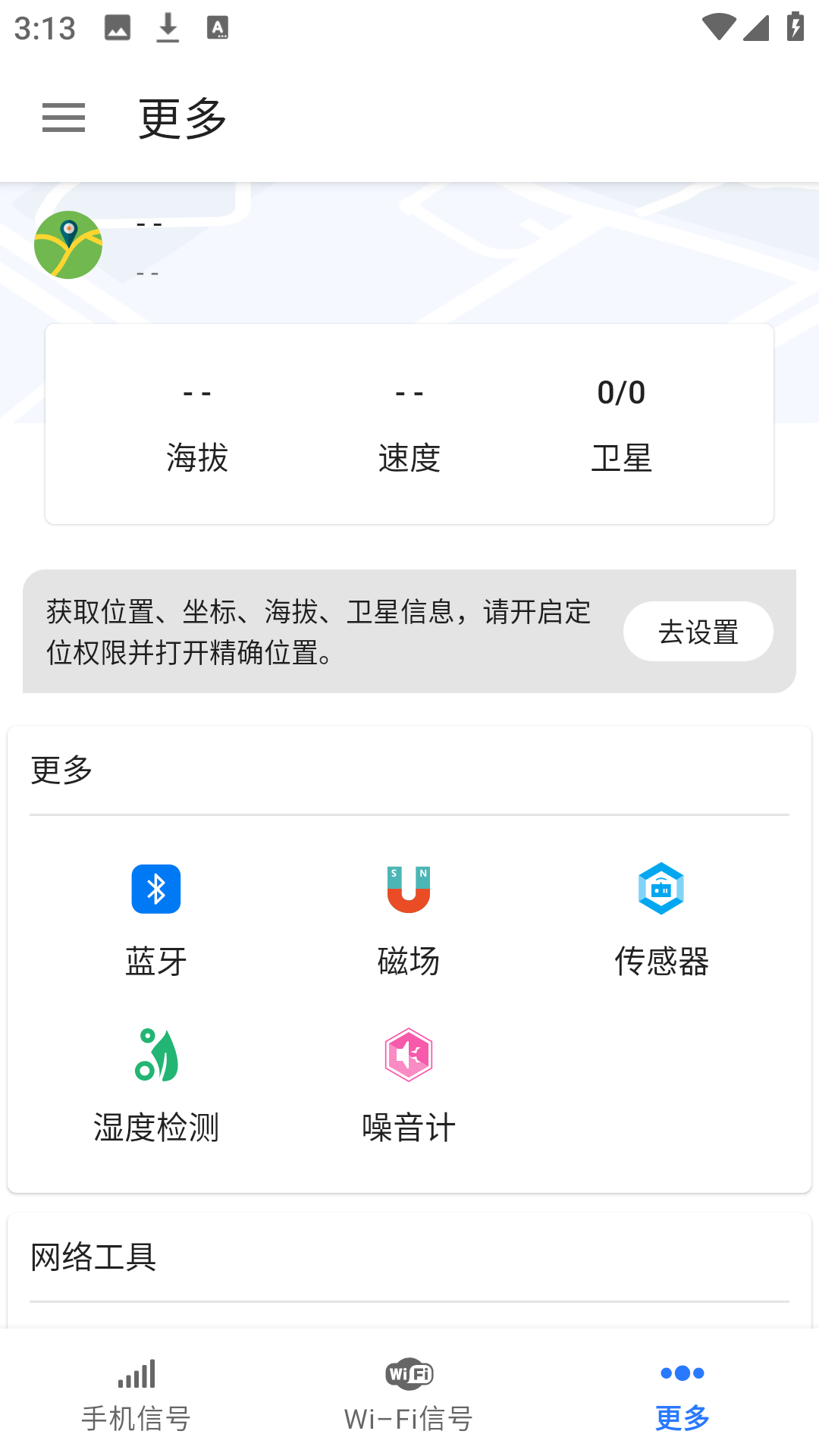Viewport: 819px width, 1456px height.
Task: Tap the location permission warning banner
Action: [x=318, y=632]
